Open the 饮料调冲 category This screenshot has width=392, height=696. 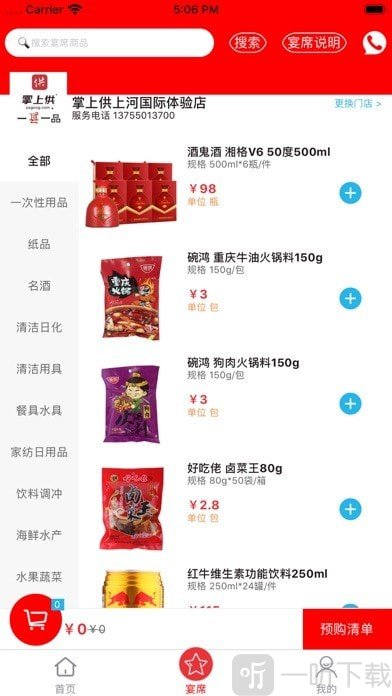click(x=39, y=494)
